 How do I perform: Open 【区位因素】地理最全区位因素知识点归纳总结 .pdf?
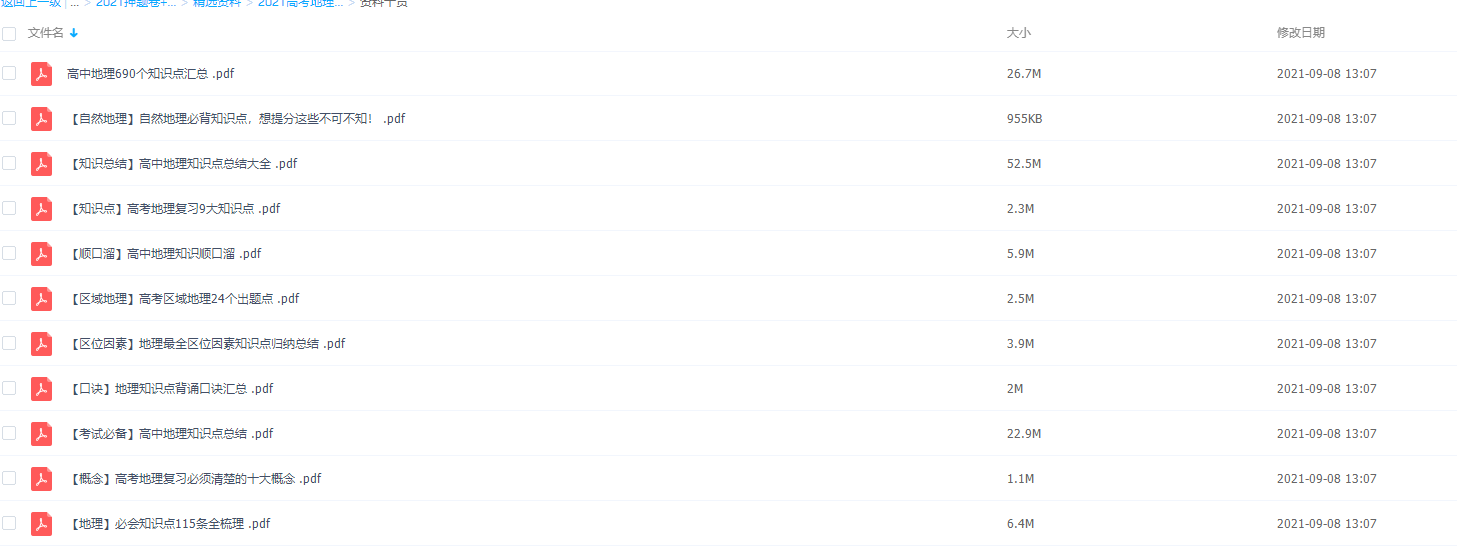tap(206, 344)
